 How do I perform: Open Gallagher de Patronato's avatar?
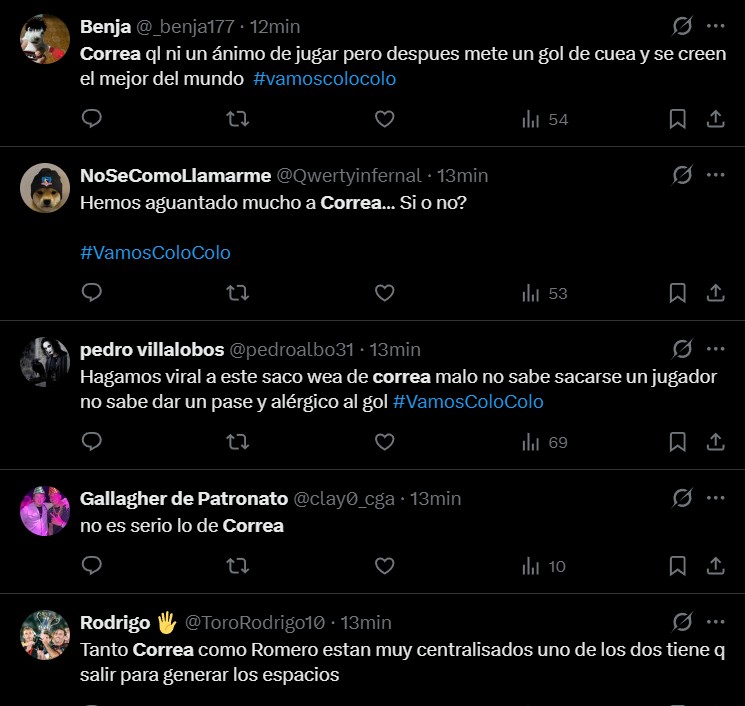(x=45, y=511)
